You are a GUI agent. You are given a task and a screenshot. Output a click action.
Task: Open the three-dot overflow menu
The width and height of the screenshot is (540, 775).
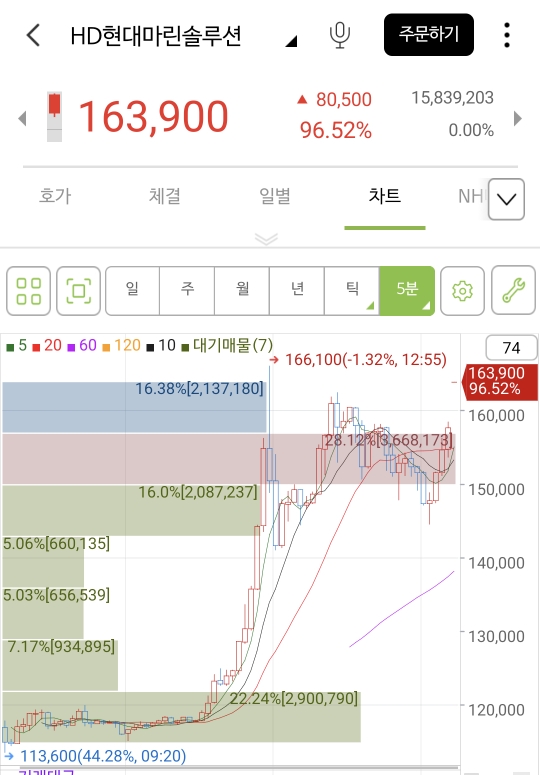(506, 35)
